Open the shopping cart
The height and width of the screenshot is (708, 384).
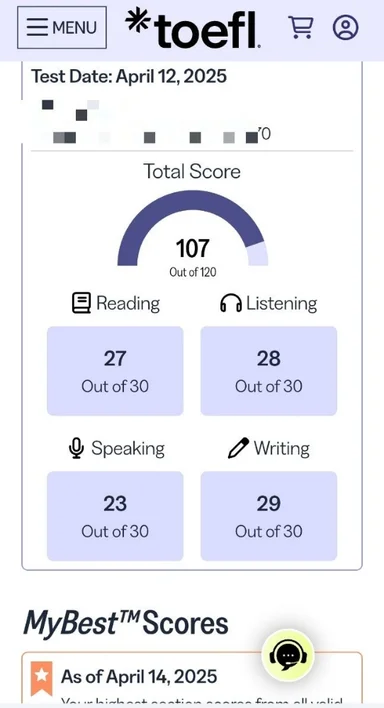click(x=300, y=27)
